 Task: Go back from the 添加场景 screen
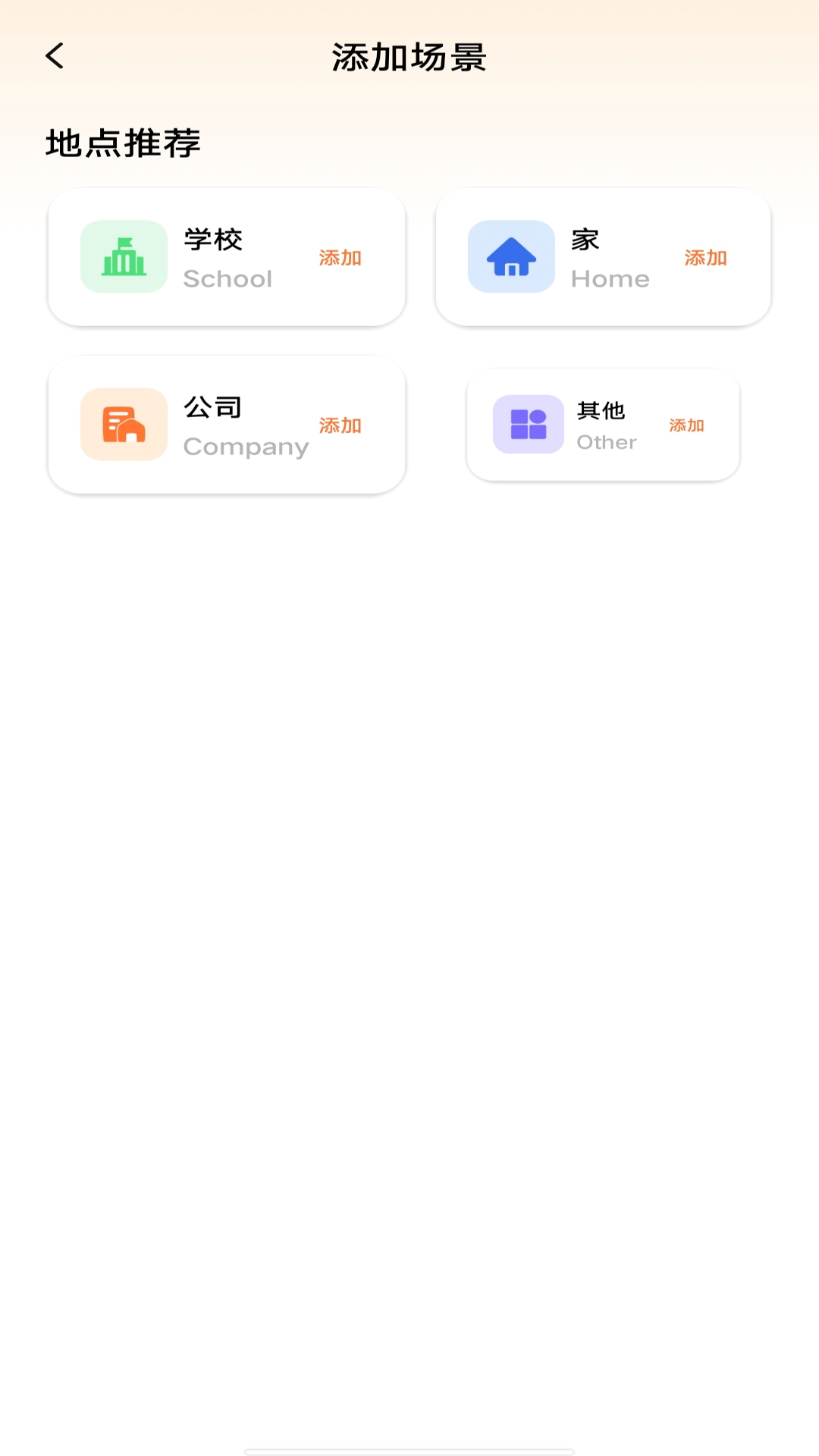tap(55, 56)
